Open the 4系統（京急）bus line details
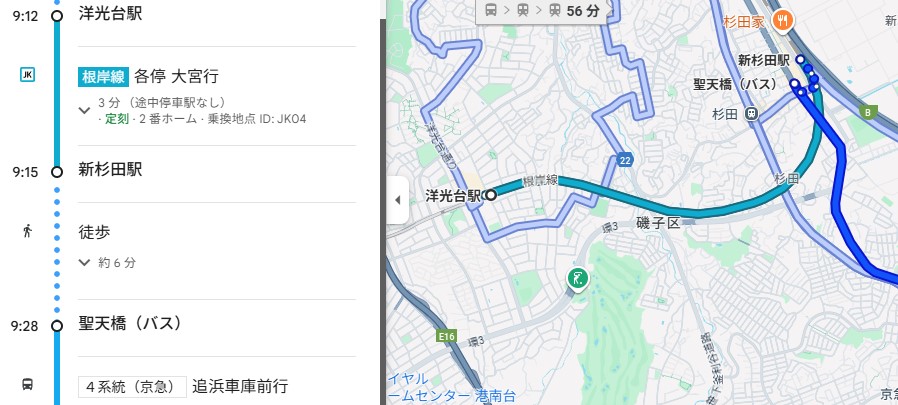This screenshot has width=898, height=405. 130,385
